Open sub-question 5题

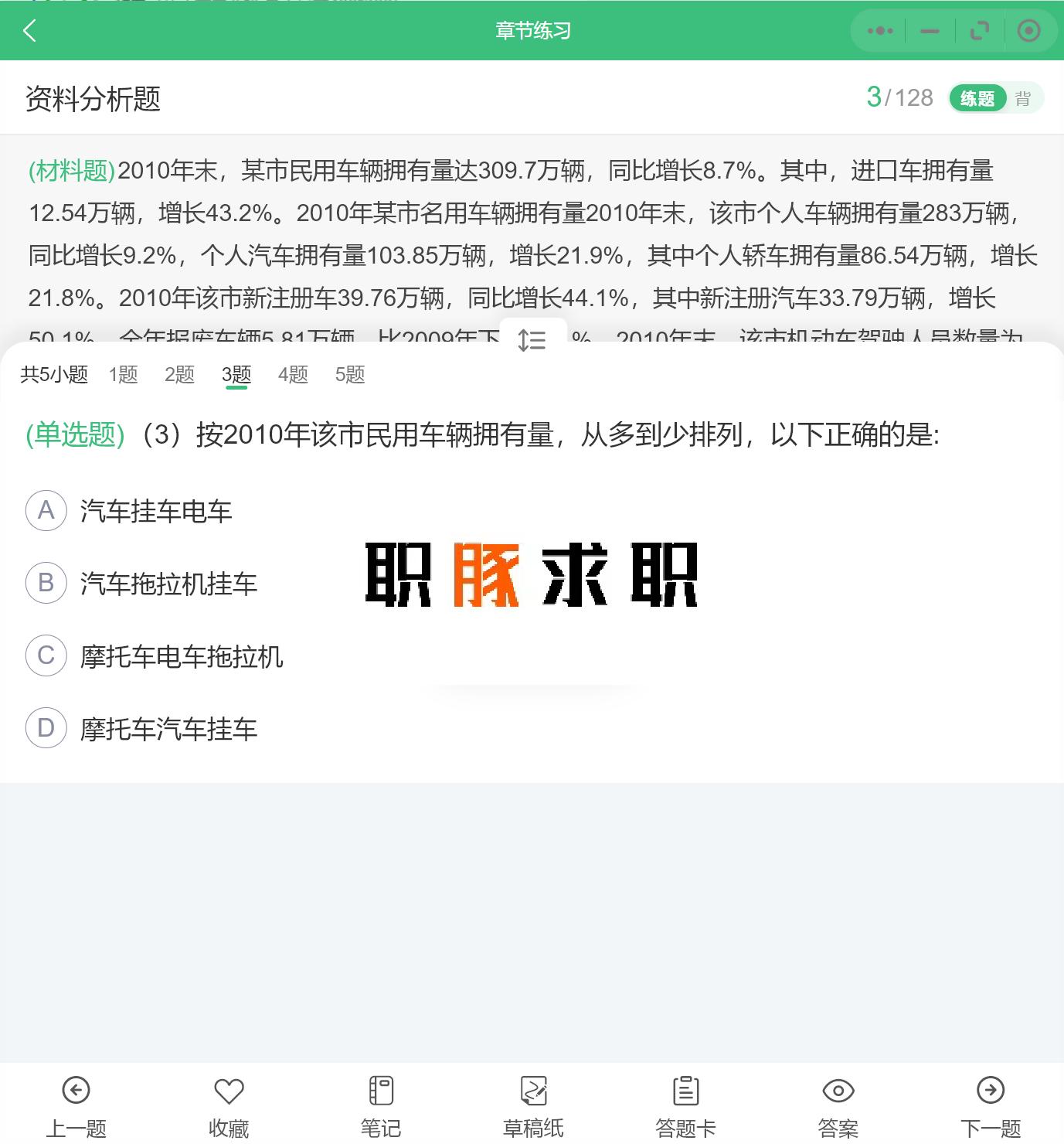[349, 374]
